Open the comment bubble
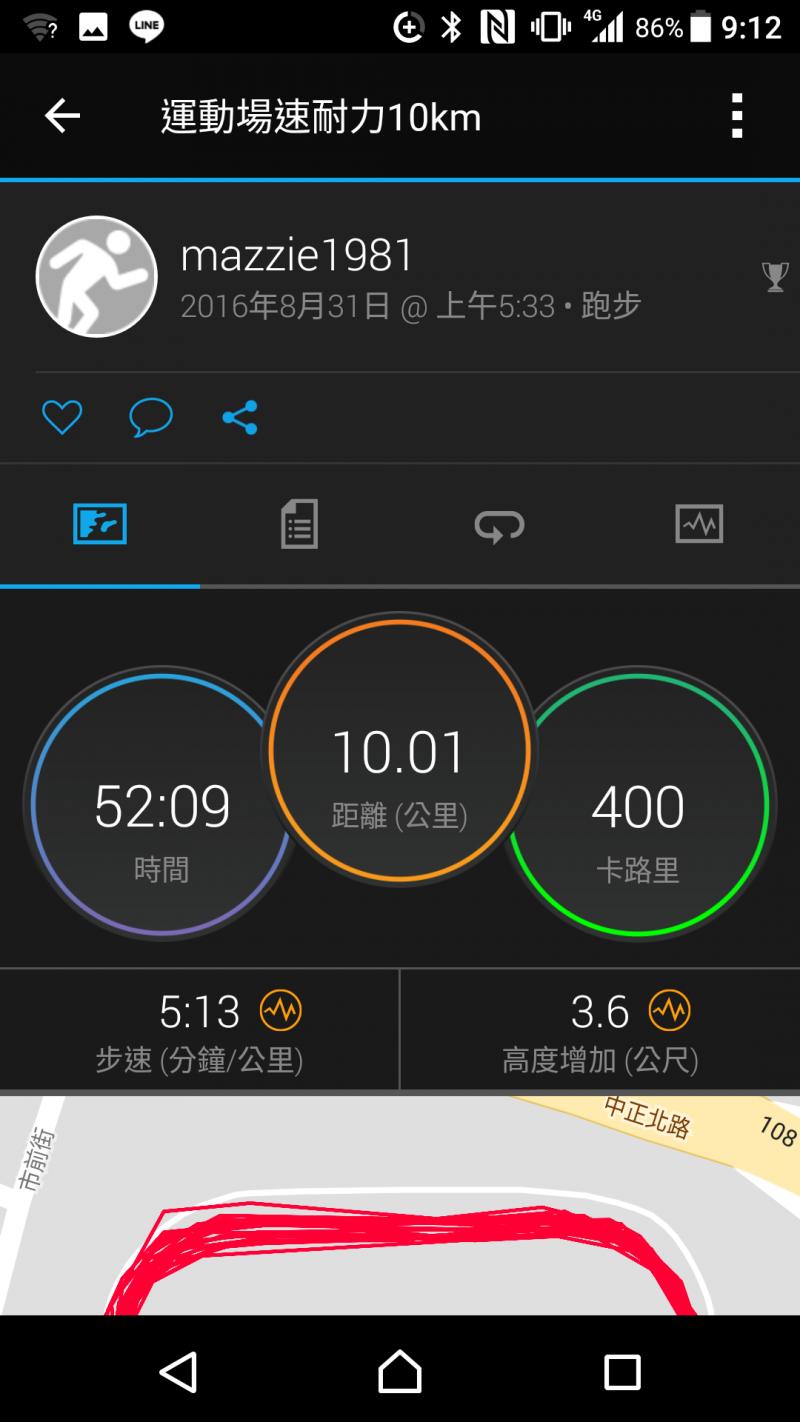Screen dimensions: 800x1422 (x=151, y=417)
